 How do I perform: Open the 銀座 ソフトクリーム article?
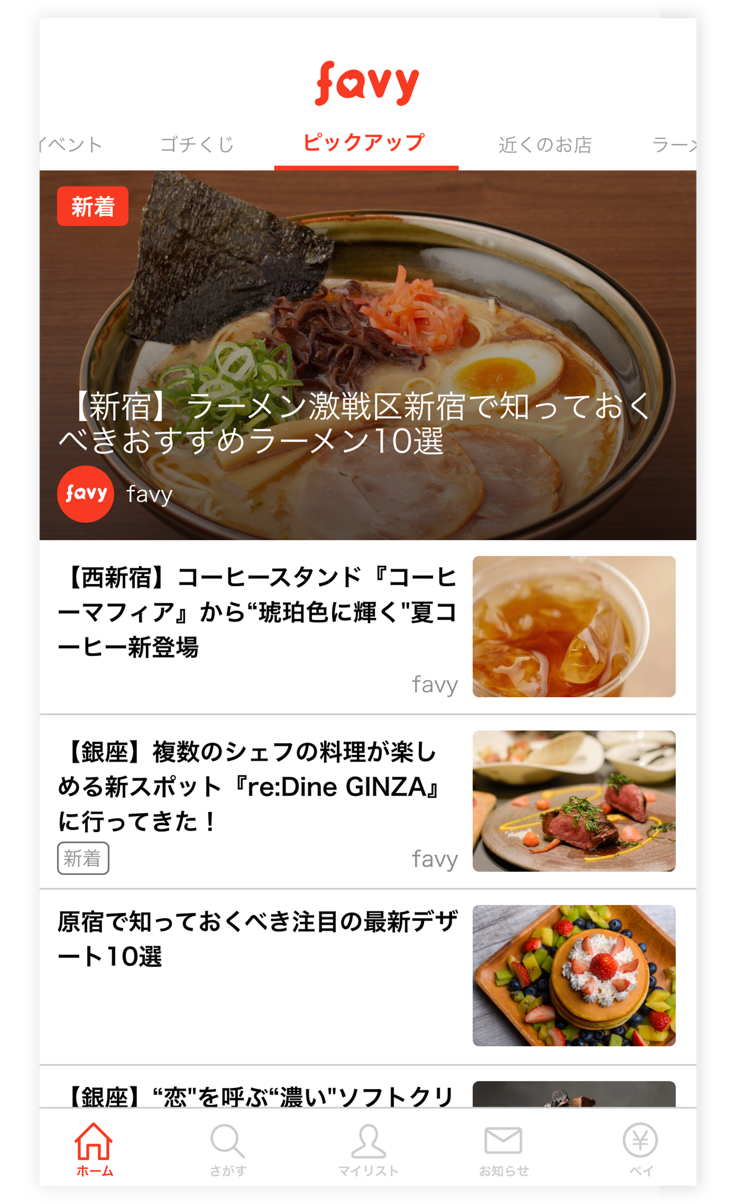368,1087
